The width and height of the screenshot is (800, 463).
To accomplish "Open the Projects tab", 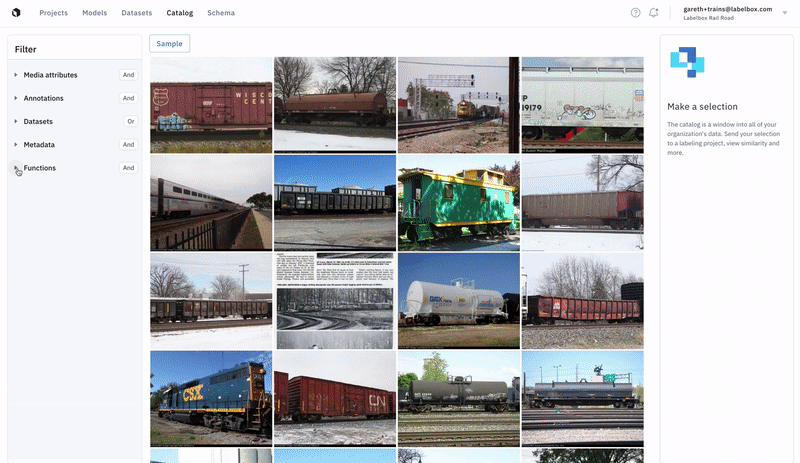I will [x=53, y=13].
